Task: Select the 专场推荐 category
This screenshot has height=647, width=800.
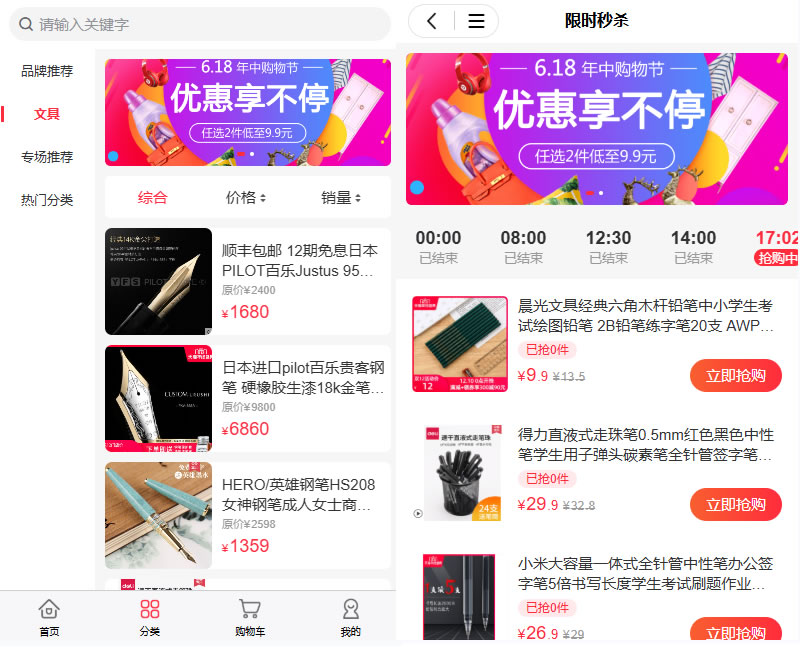Action: pyautogui.click(x=47, y=157)
